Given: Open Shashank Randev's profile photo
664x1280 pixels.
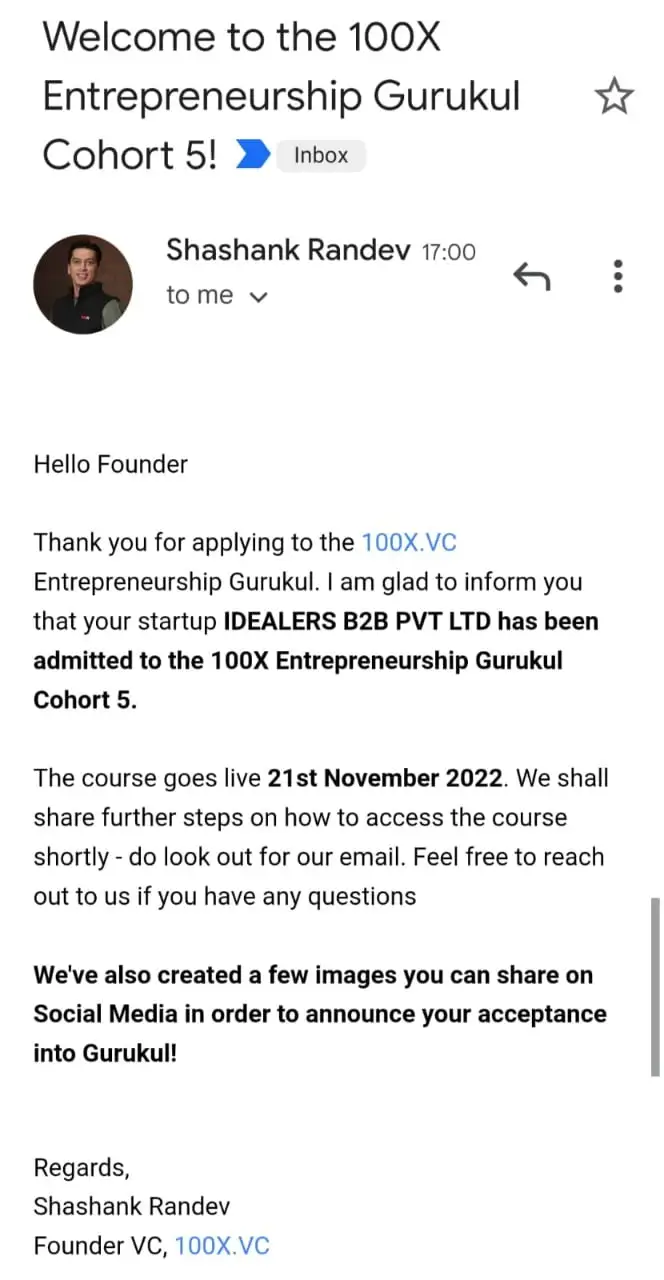Looking at the screenshot, I should (x=83, y=284).
